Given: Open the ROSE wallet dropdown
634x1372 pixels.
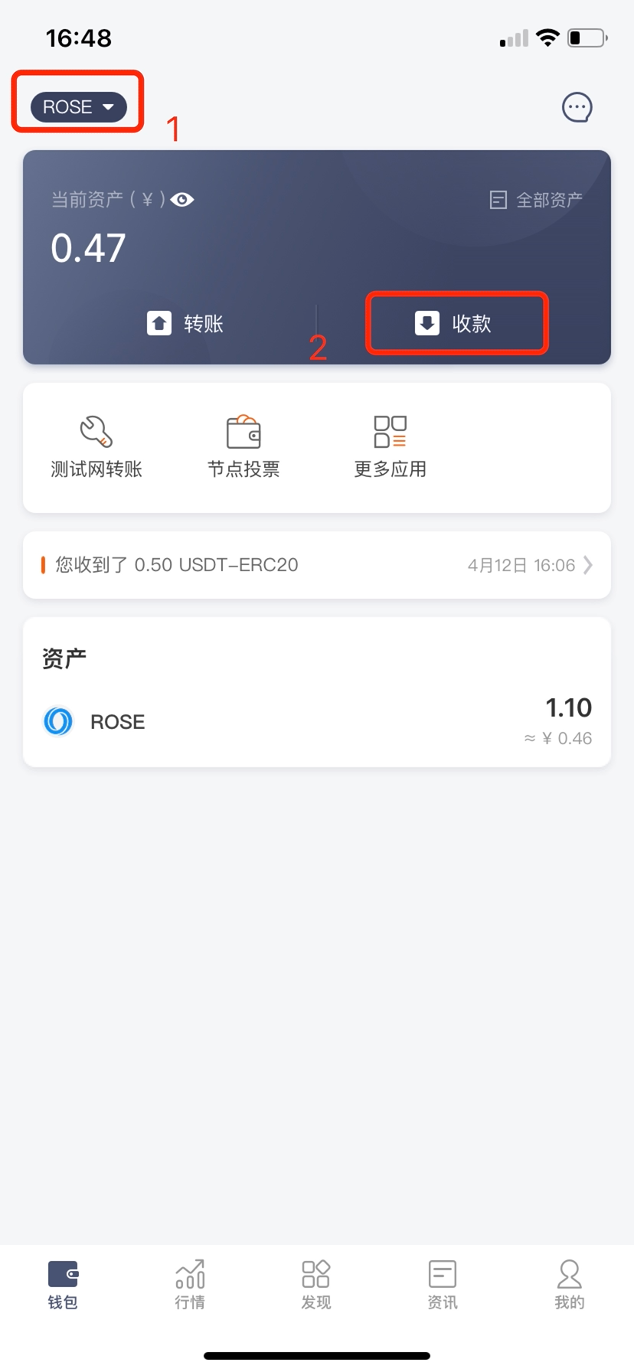Looking at the screenshot, I should pos(78,107).
